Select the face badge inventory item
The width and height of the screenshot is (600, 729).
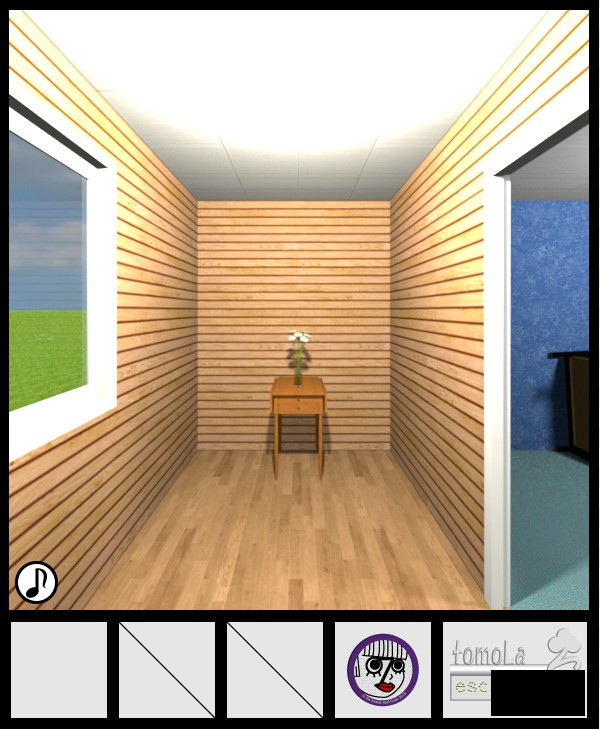pyautogui.click(x=382, y=669)
